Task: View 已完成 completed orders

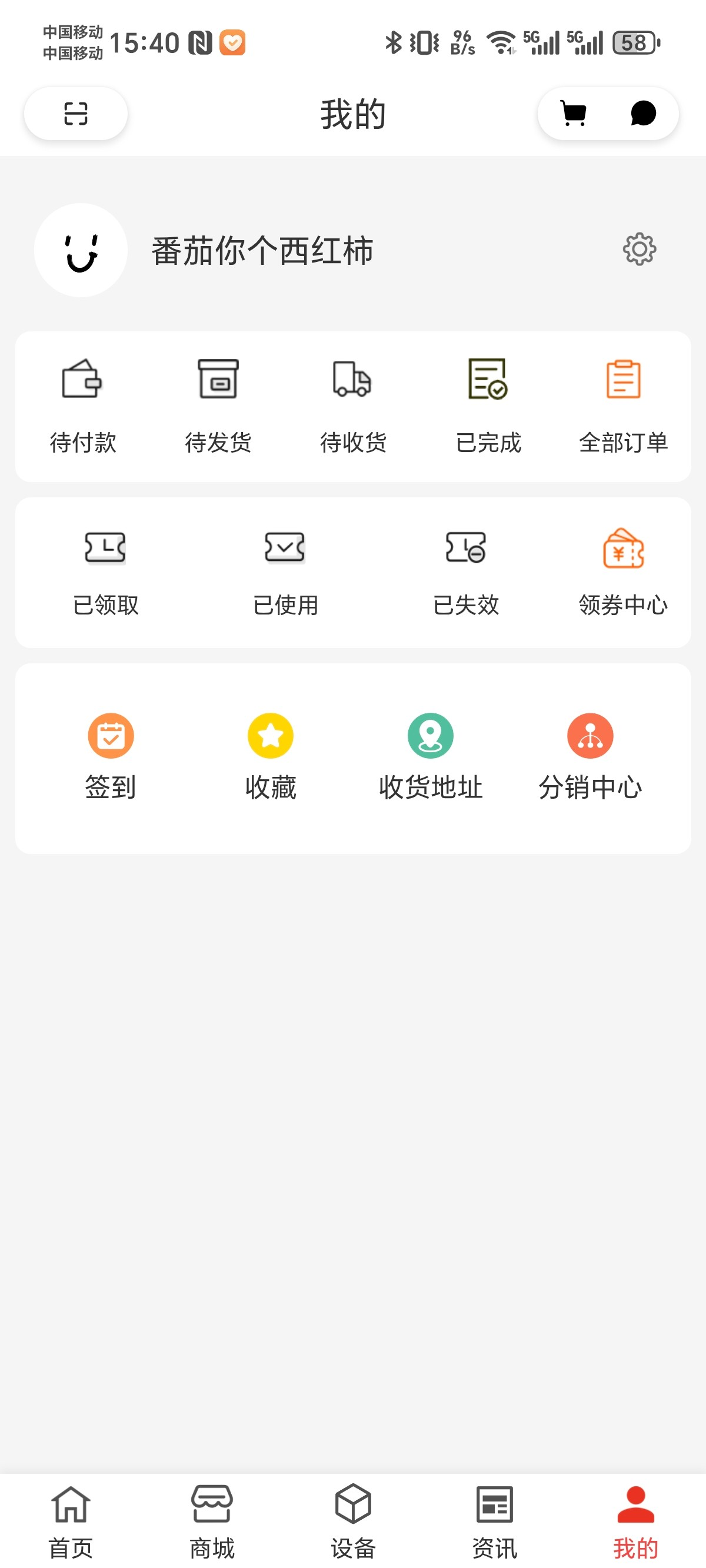Action: [x=488, y=406]
